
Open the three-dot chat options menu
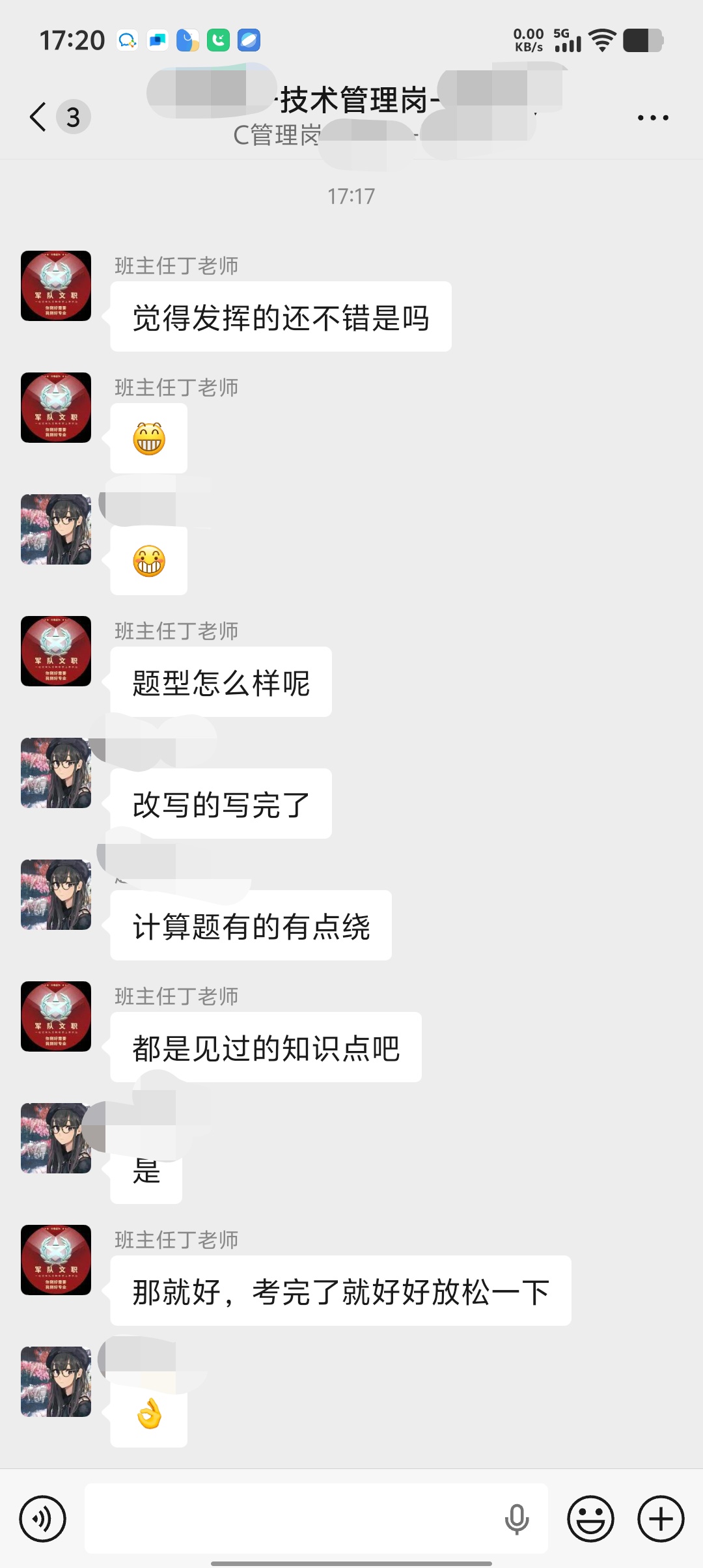click(x=653, y=118)
